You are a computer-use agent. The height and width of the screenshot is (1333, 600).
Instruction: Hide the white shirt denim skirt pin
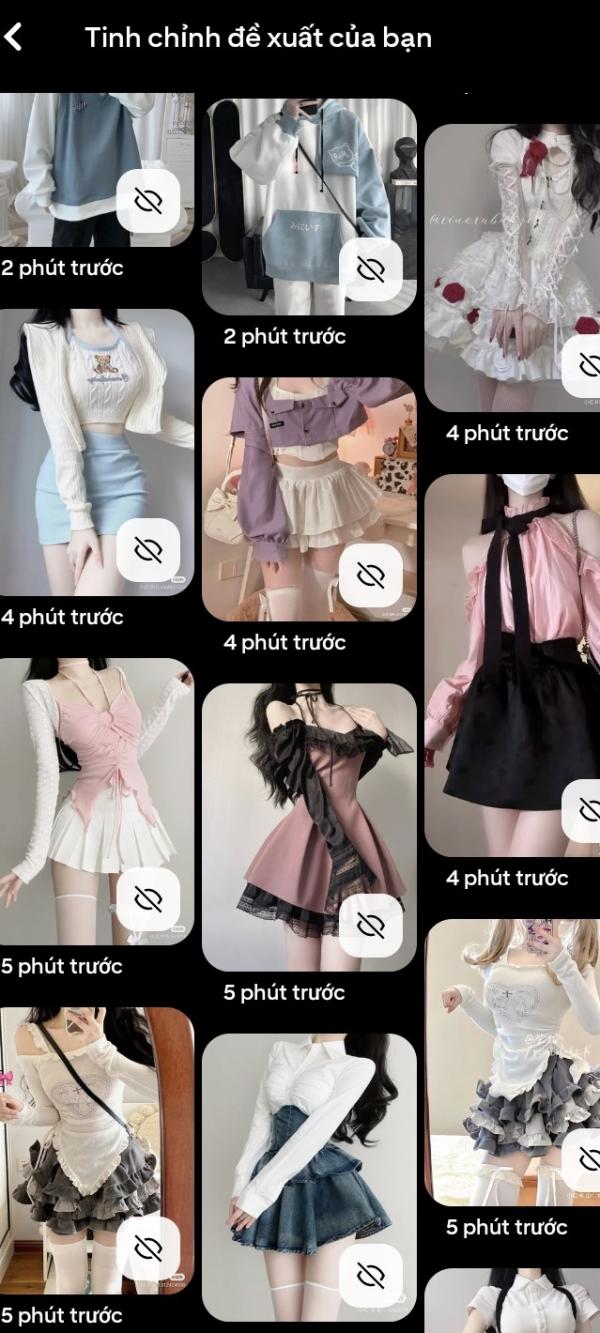point(371,1274)
